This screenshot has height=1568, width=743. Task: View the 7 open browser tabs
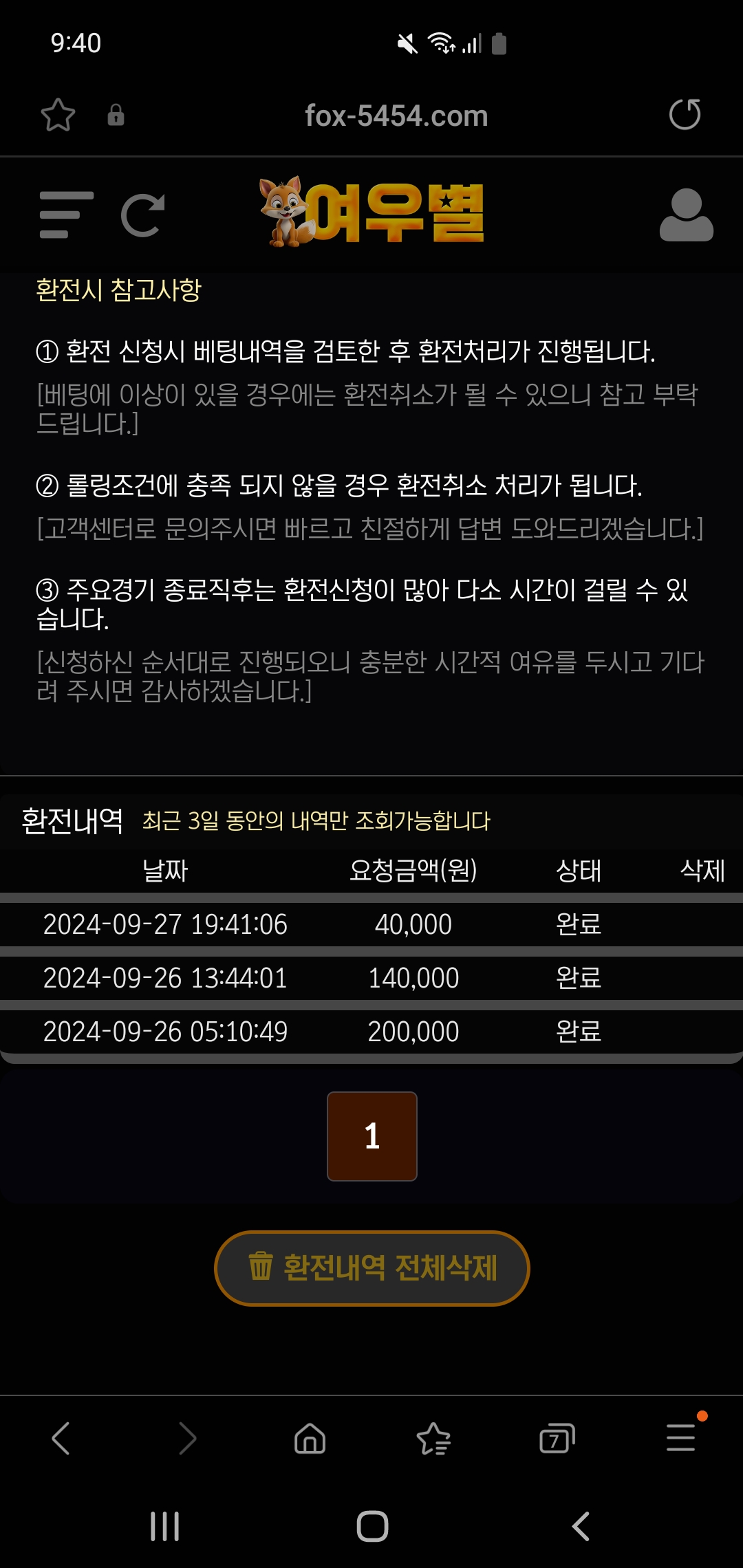557,1438
